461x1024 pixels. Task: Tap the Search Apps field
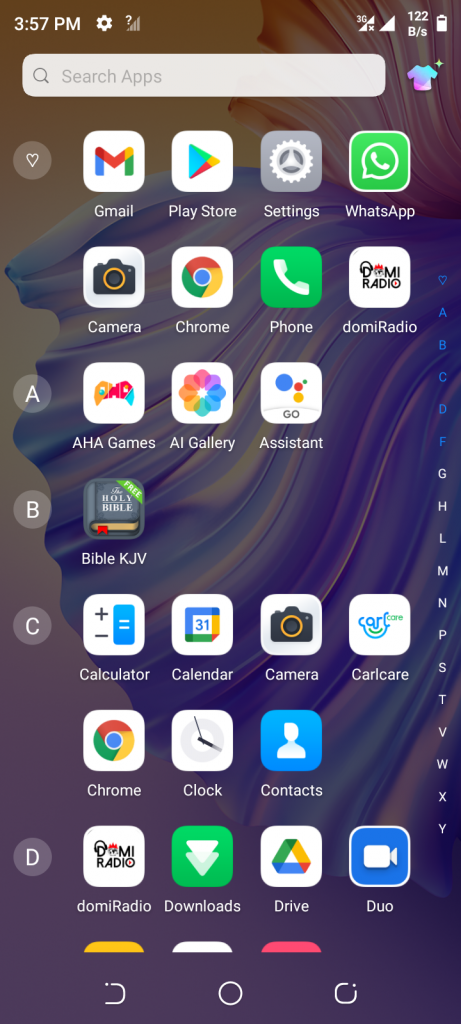pos(203,76)
